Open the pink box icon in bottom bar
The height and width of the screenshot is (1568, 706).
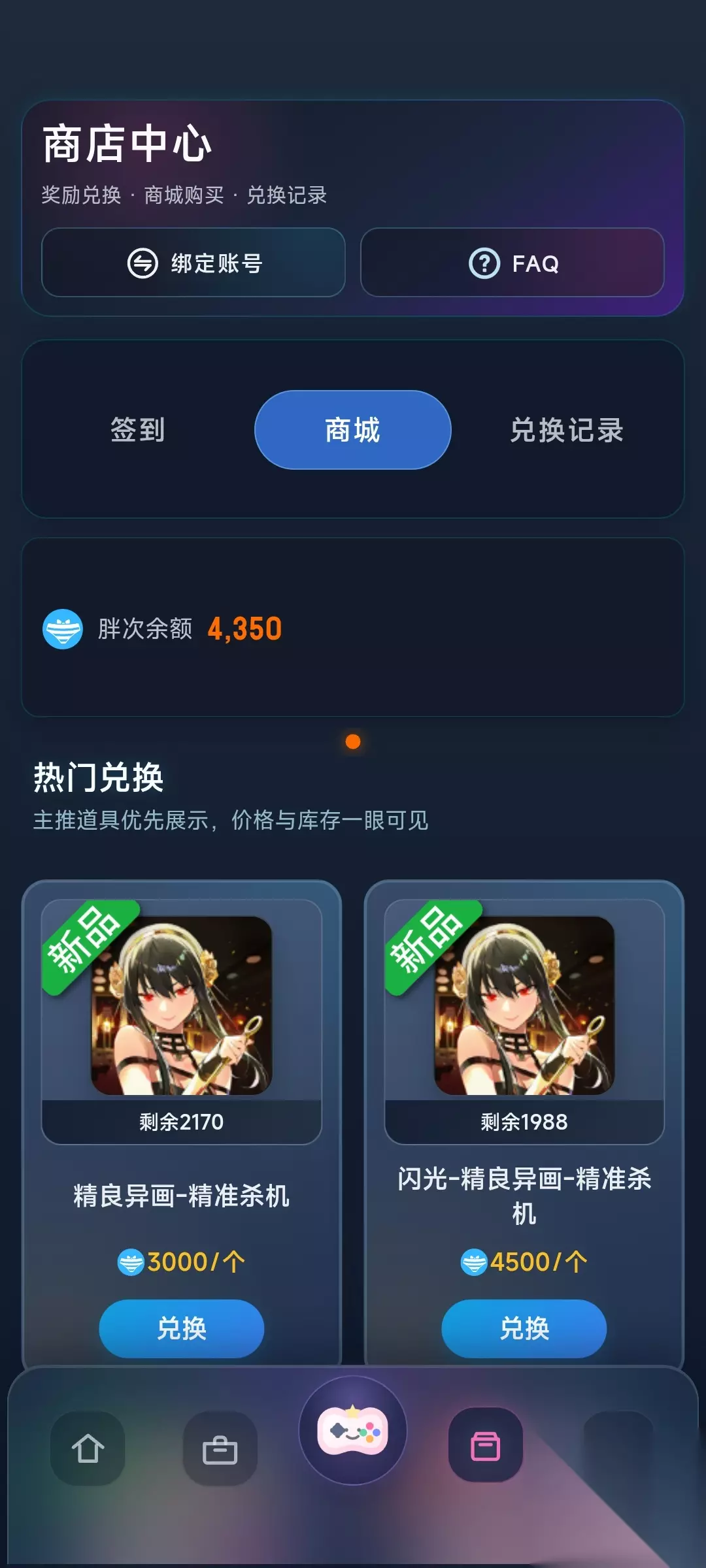[x=486, y=1445]
